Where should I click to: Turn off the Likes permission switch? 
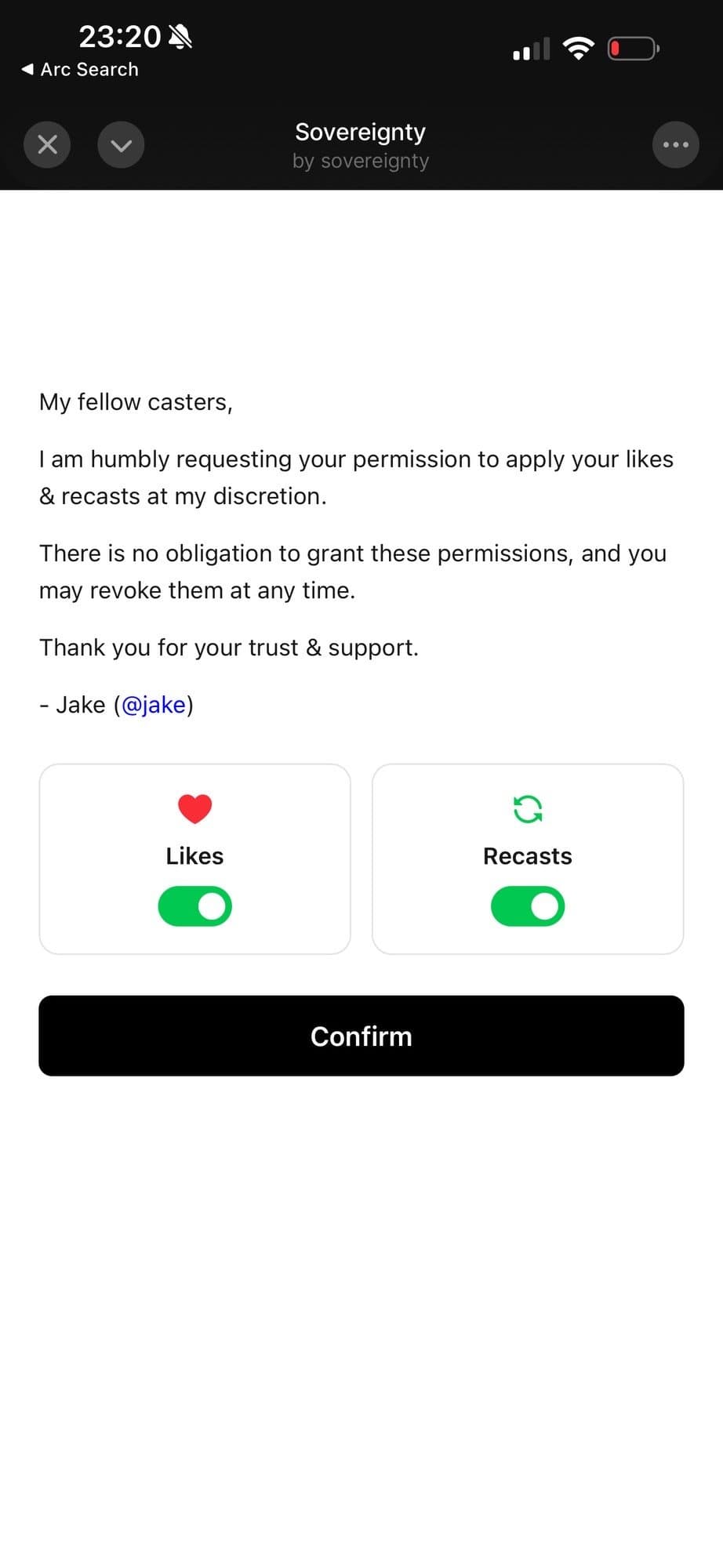(195, 906)
